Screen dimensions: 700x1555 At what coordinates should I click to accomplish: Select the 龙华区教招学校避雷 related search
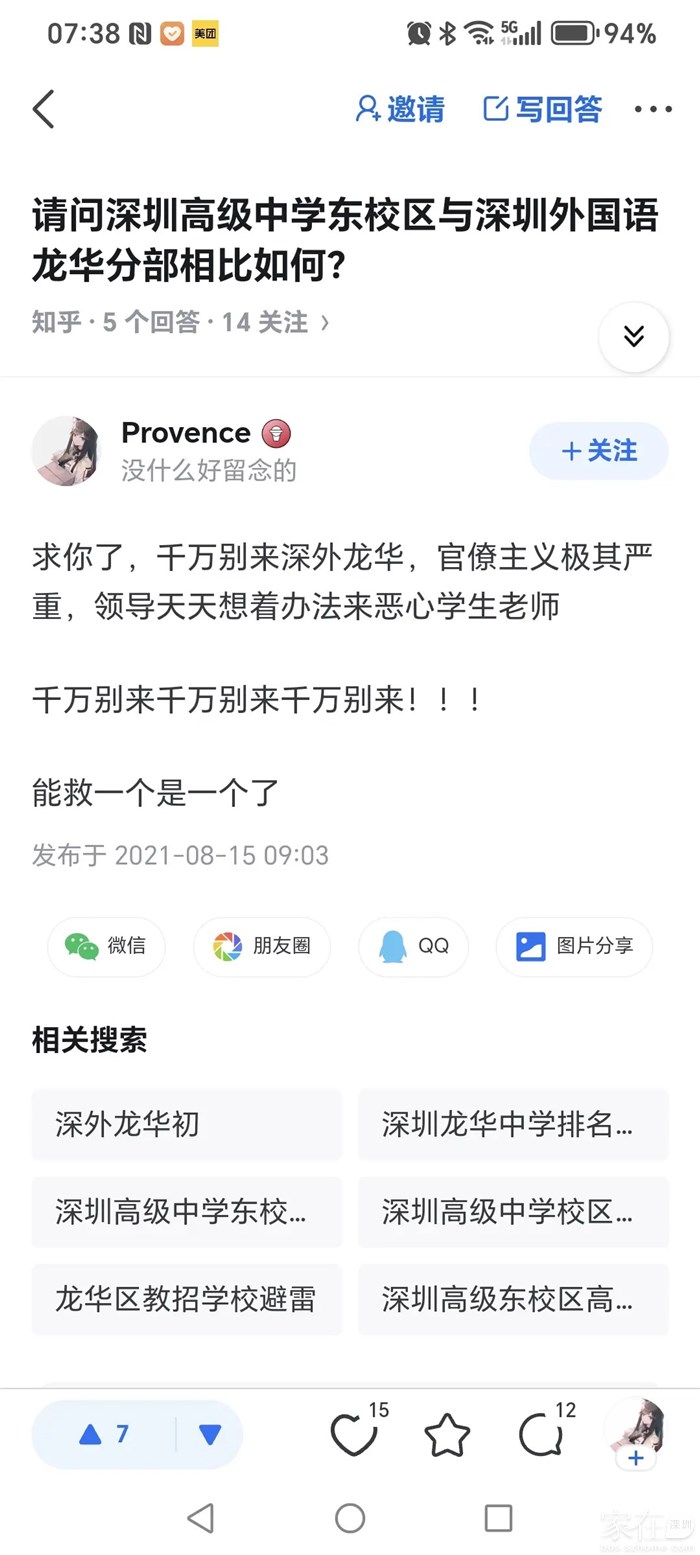(187, 1299)
